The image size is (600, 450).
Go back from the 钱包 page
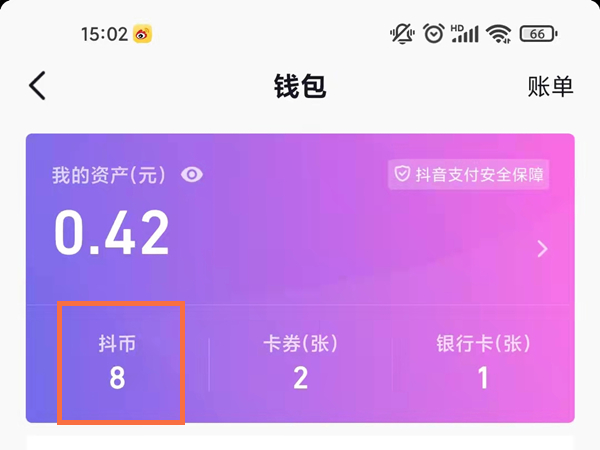[x=38, y=86]
